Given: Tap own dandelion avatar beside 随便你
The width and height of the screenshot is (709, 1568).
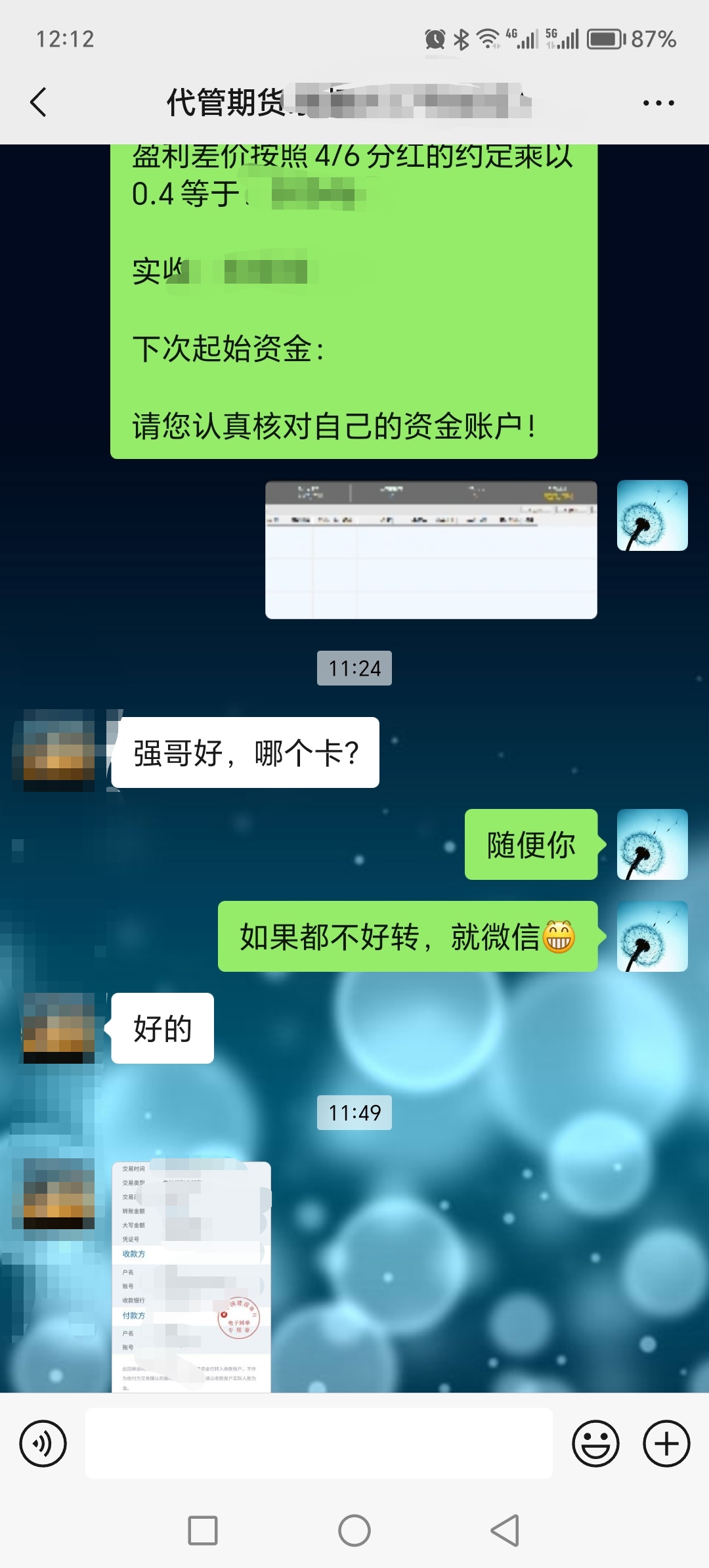Looking at the screenshot, I should (x=652, y=844).
